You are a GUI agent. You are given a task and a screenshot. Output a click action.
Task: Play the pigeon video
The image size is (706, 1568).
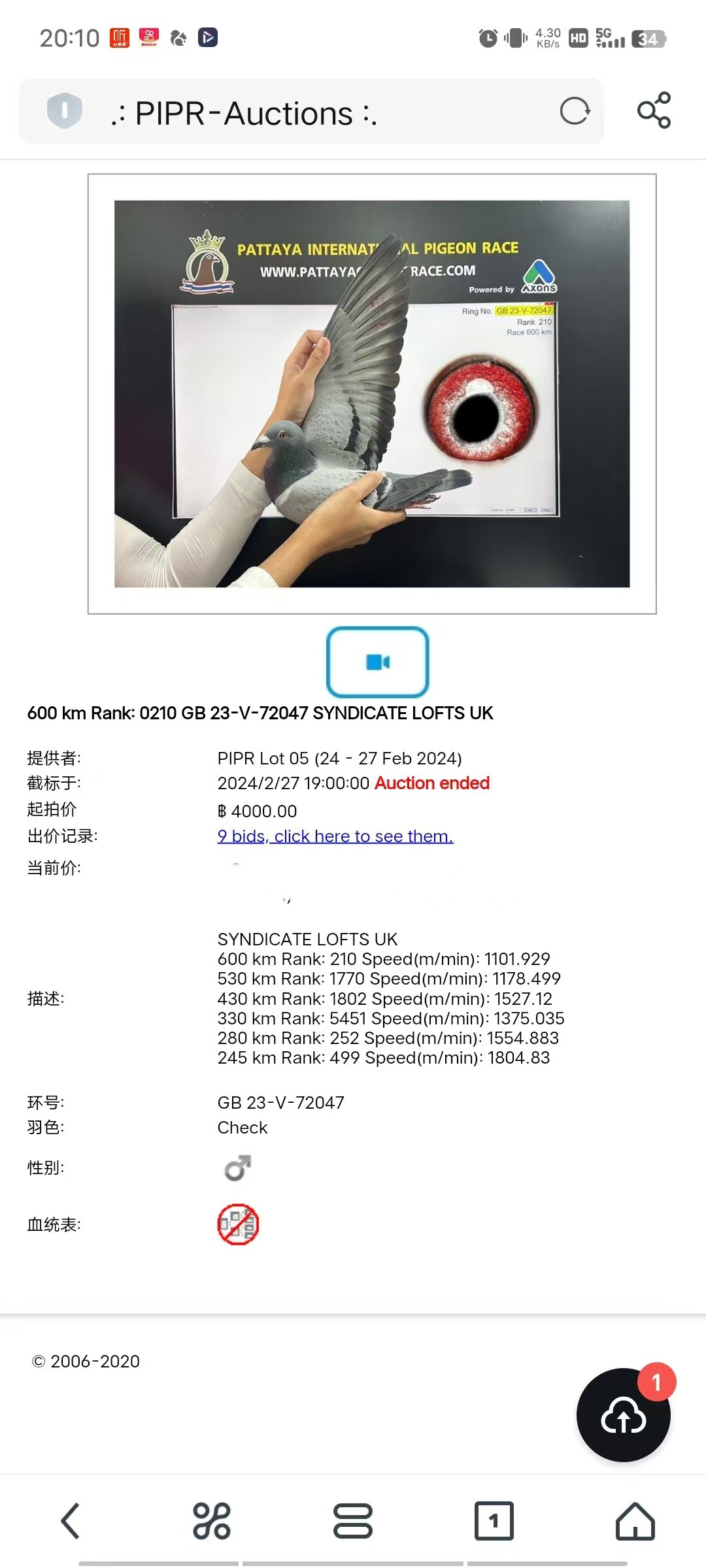pos(377,662)
